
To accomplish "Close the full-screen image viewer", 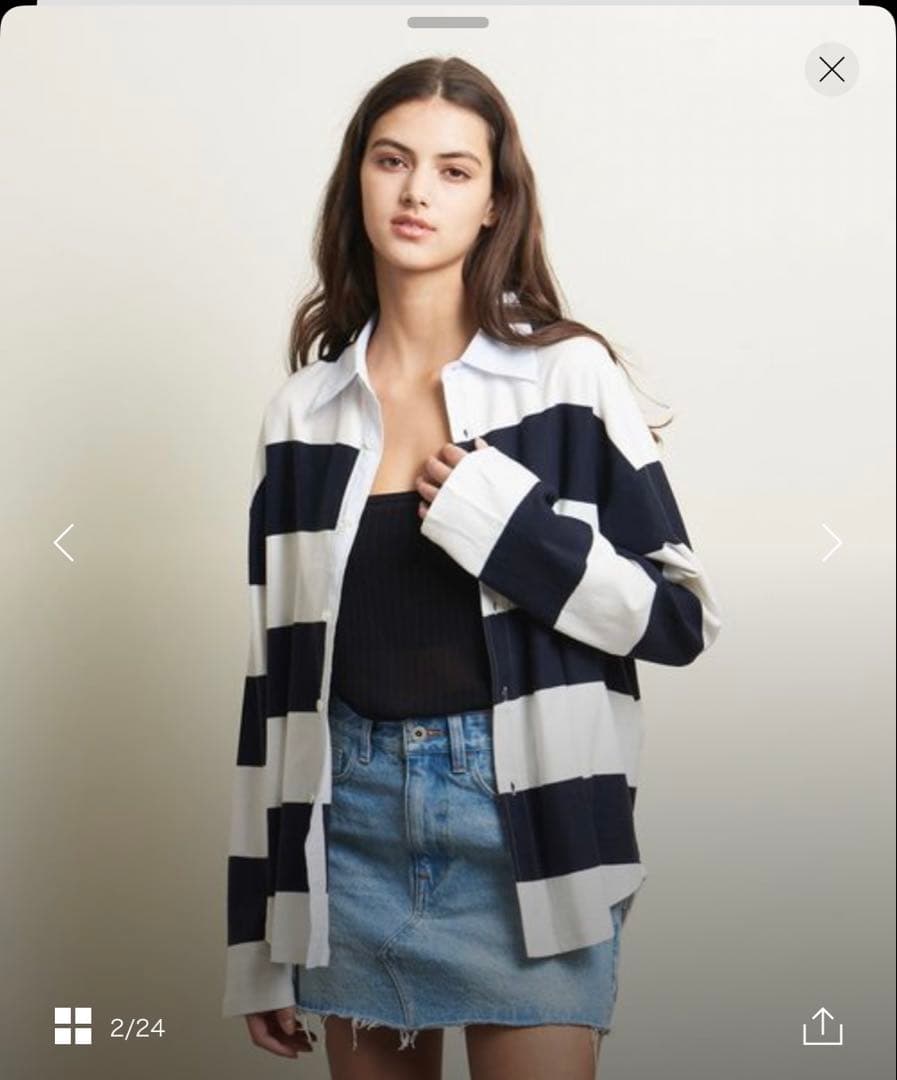I will tap(831, 70).
